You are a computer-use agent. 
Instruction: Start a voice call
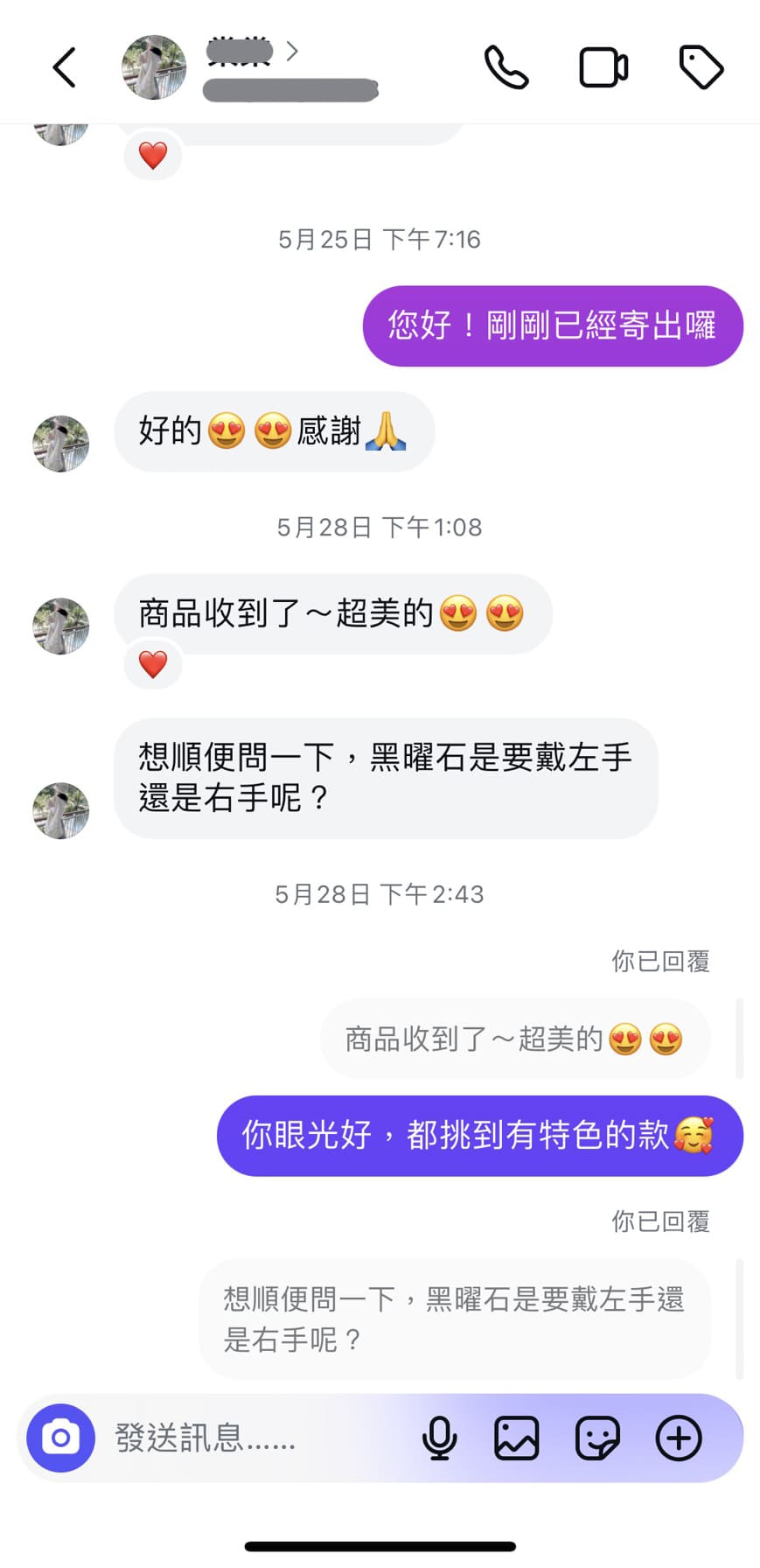tap(506, 67)
